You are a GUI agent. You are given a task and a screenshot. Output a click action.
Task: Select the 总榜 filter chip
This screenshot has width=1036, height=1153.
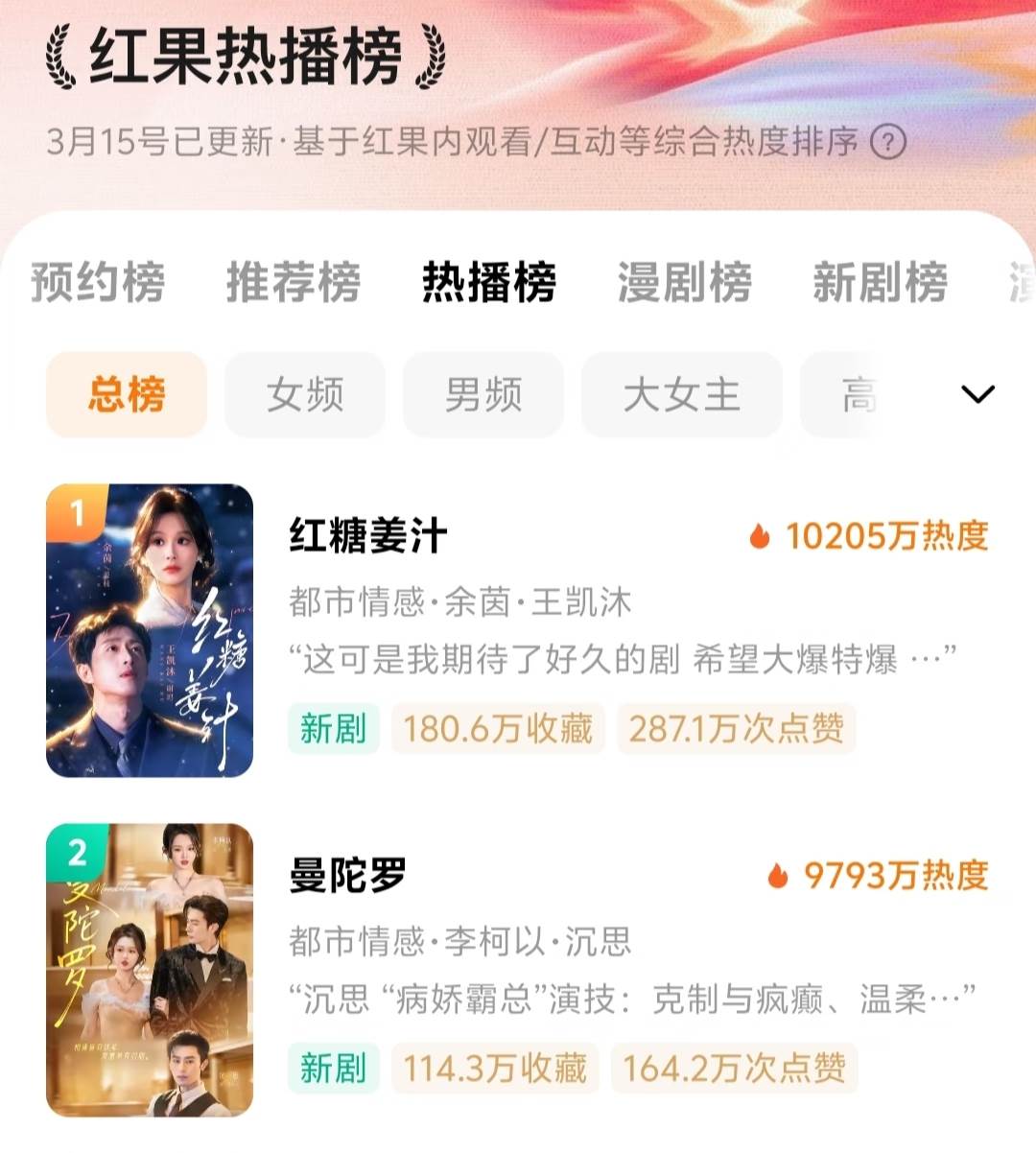coord(127,394)
